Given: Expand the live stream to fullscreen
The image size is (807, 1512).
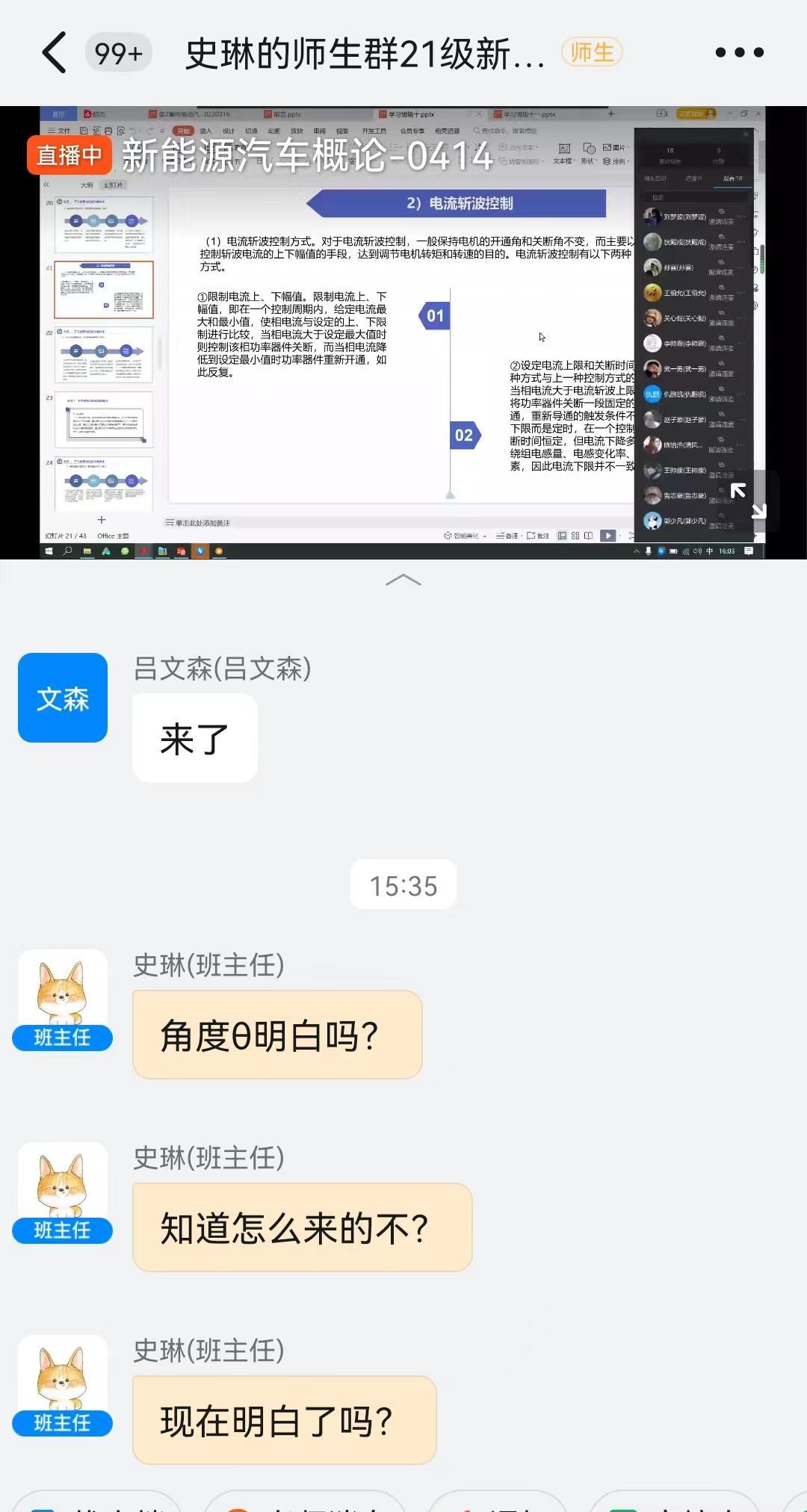Looking at the screenshot, I should pos(748,501).
